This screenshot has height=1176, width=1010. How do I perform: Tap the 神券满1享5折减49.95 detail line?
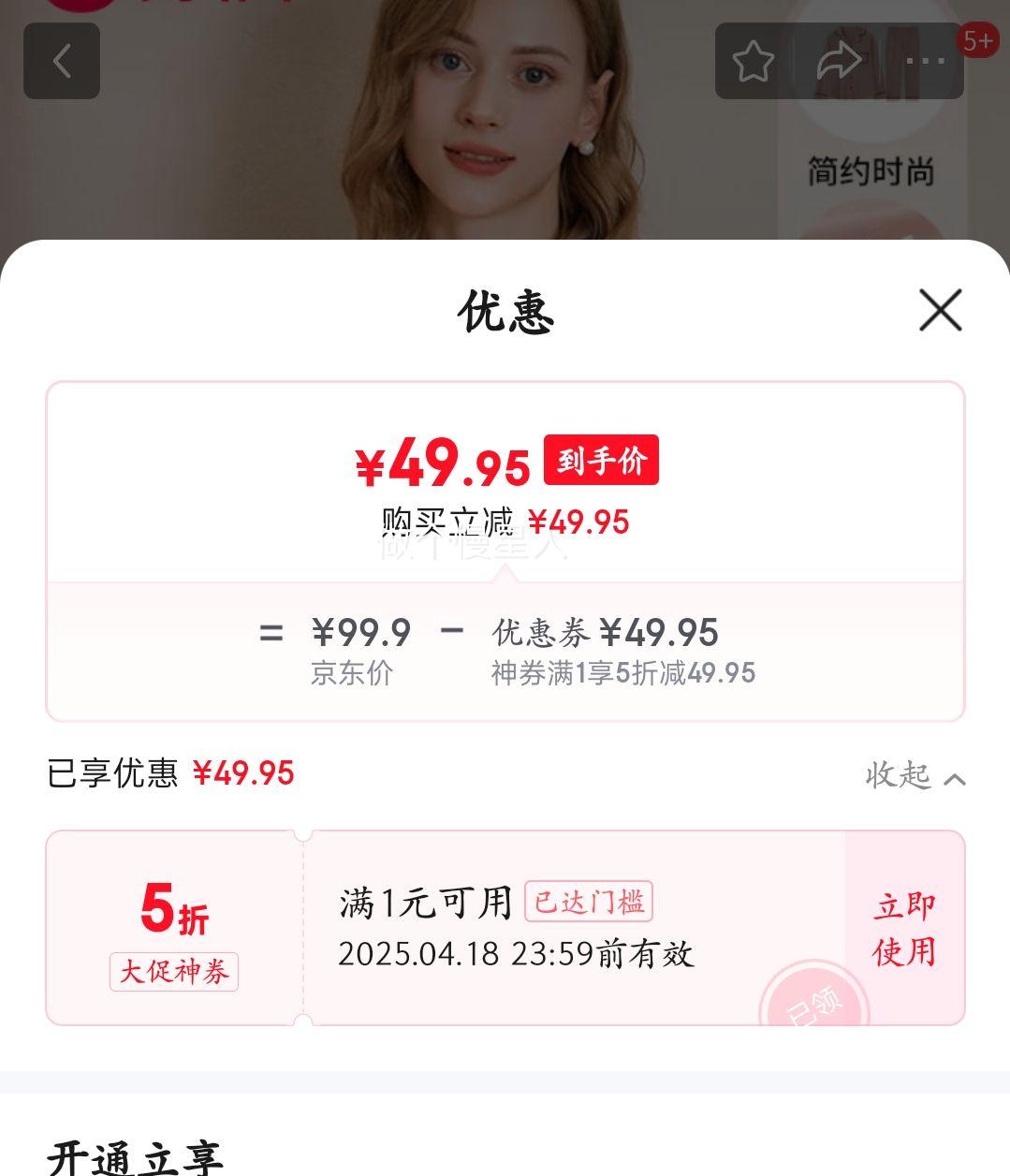[625, 672]
